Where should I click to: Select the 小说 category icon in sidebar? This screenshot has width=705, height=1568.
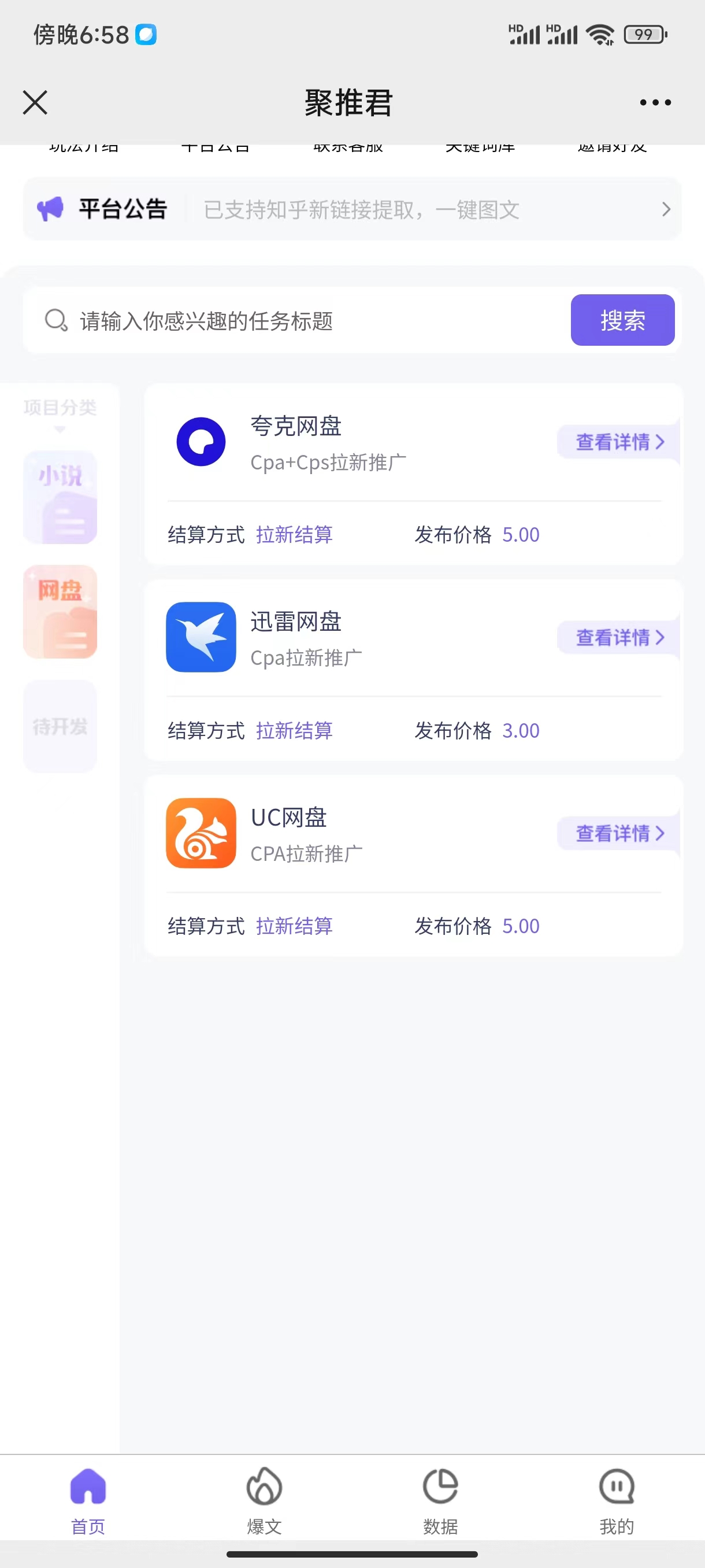pyautogui.click(x=60, y=497)
